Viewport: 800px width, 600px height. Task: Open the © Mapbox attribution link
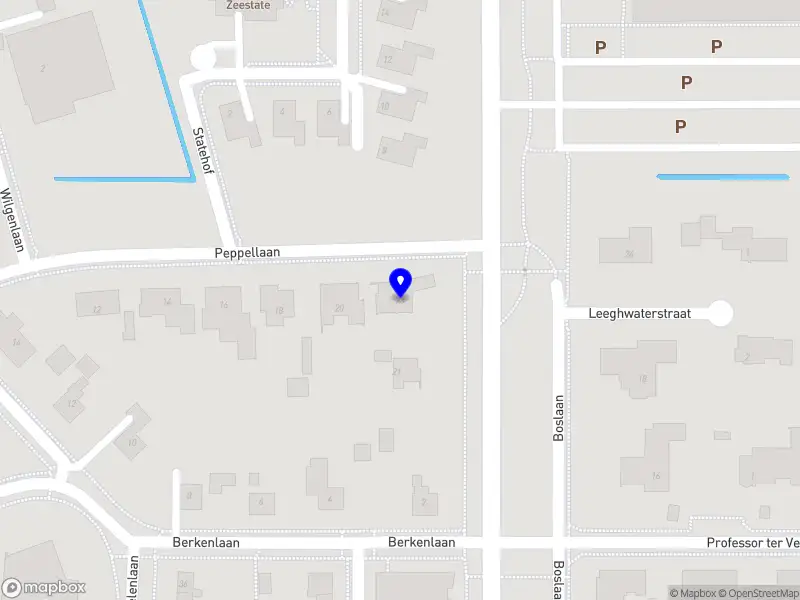(x=692, y=593)
